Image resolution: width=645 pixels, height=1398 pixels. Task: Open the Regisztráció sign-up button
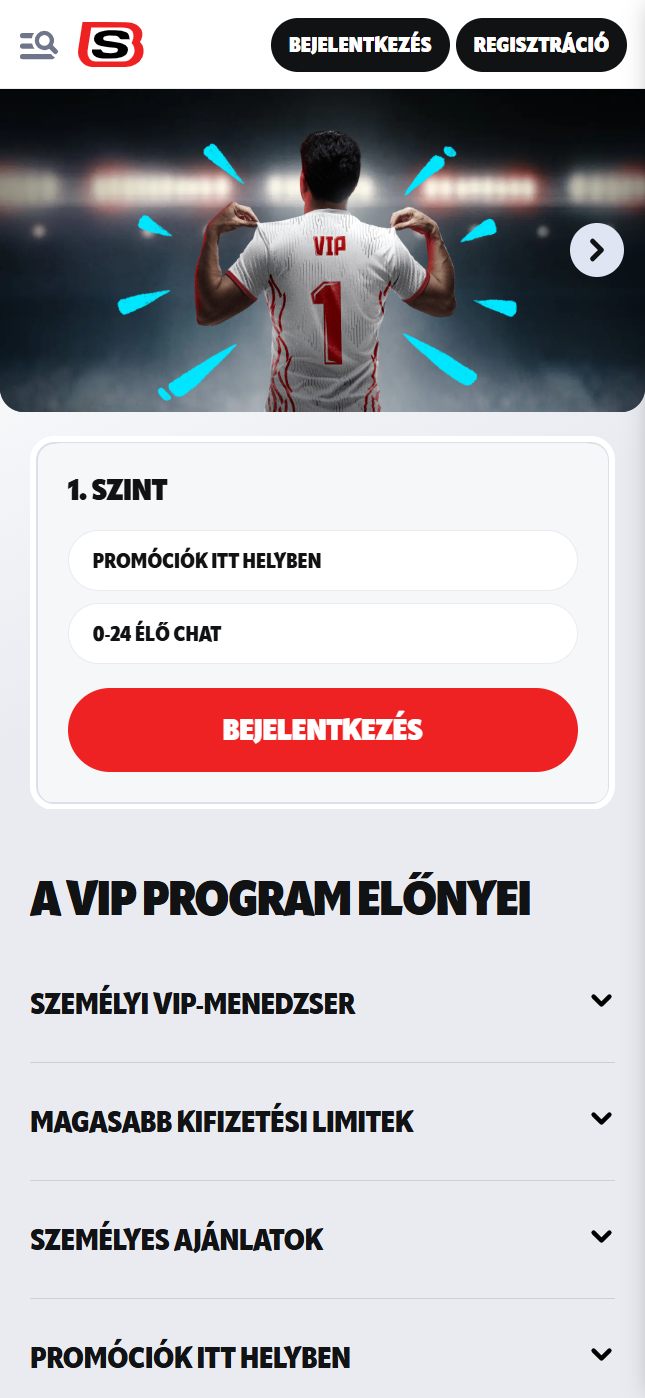pyautogui.click(x=541, y=45)
